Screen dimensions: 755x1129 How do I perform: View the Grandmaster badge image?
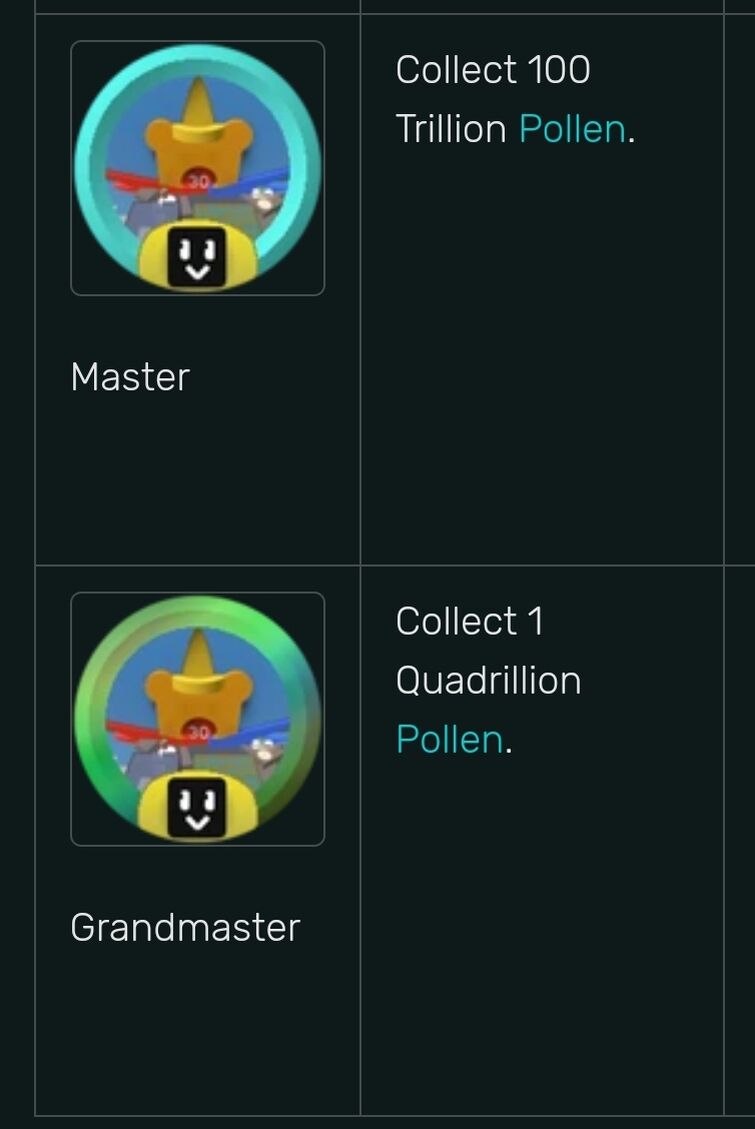click(x=197, y=719)
